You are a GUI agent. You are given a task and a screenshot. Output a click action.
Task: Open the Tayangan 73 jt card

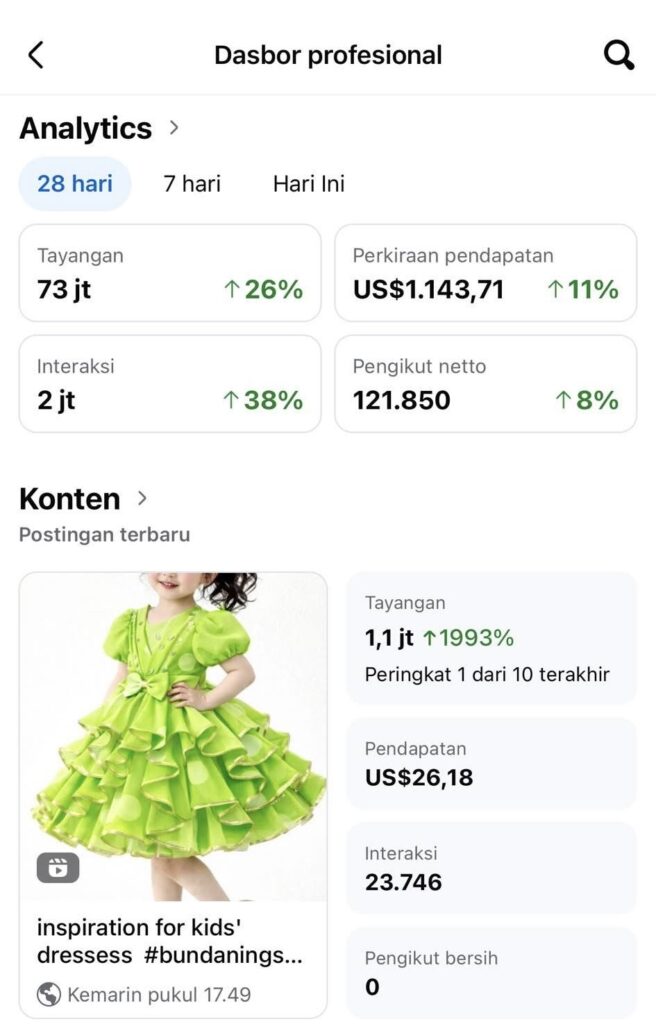coord(170,273)
